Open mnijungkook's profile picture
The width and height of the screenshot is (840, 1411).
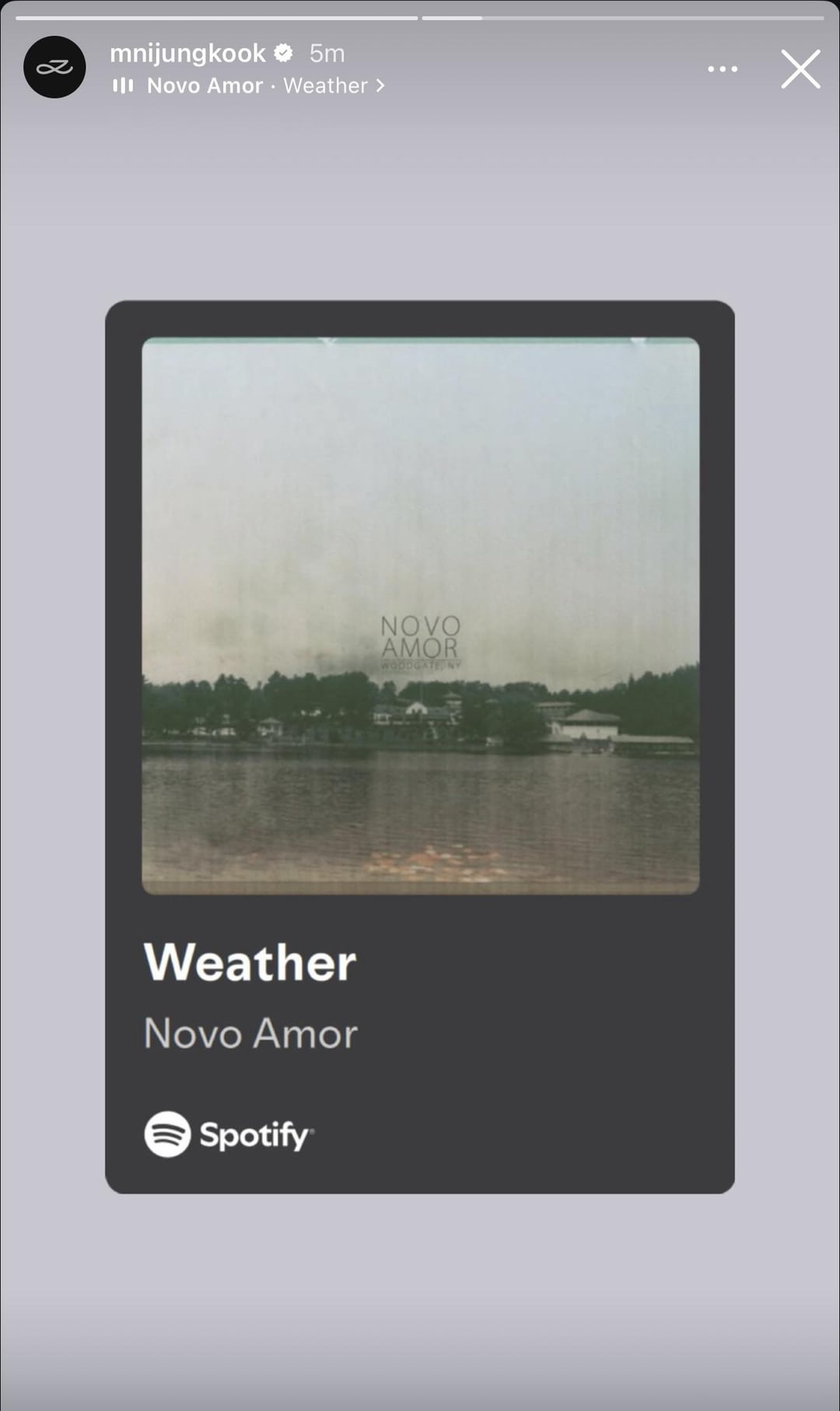pos(54,68)
